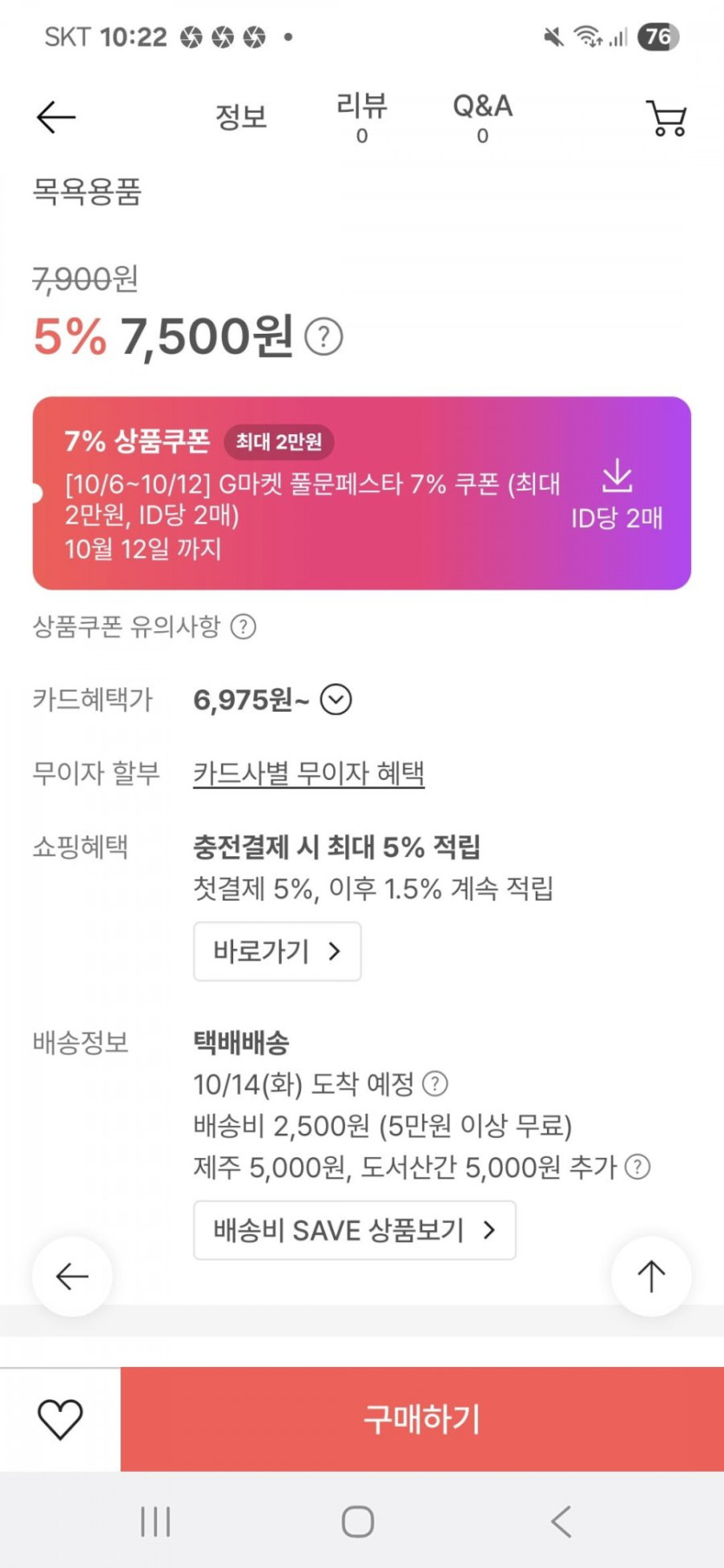Go to home via system home button

click(x=358, y=1521)
